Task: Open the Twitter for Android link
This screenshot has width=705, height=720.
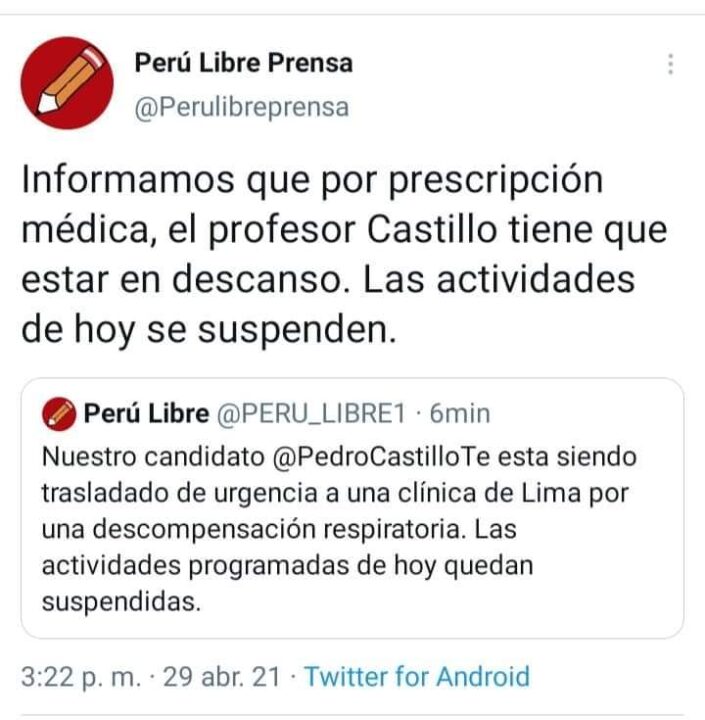Action: [416, 677]
